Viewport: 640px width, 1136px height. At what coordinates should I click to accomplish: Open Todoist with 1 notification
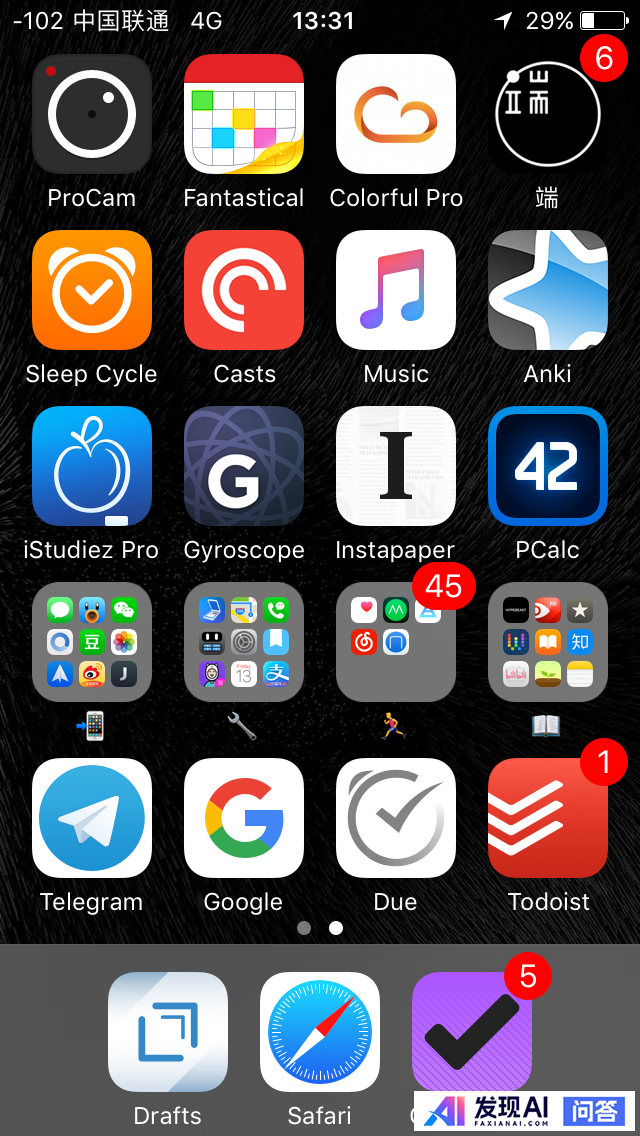(x=548, y=818)
